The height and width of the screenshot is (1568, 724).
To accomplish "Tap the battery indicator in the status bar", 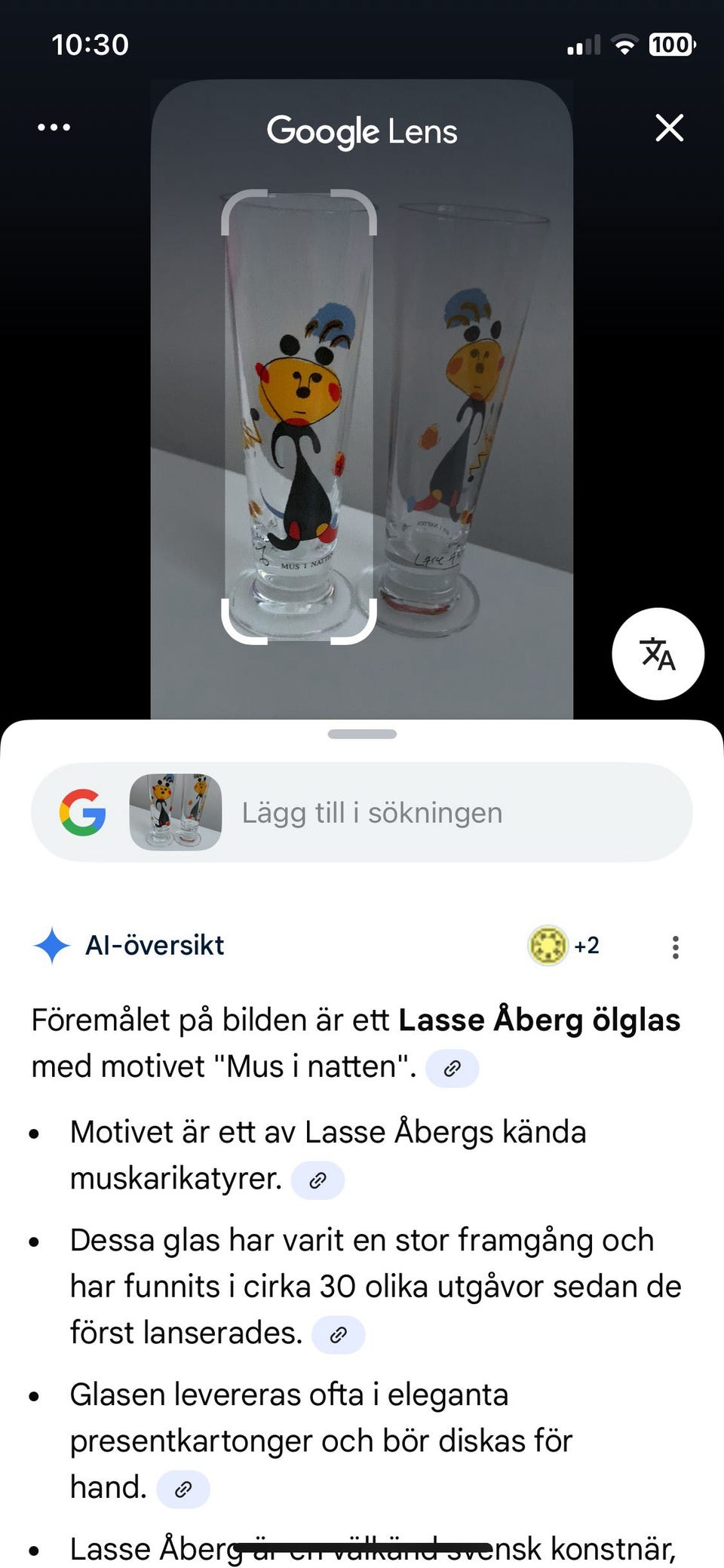I will pyautogui.click(x=670, y=44).
